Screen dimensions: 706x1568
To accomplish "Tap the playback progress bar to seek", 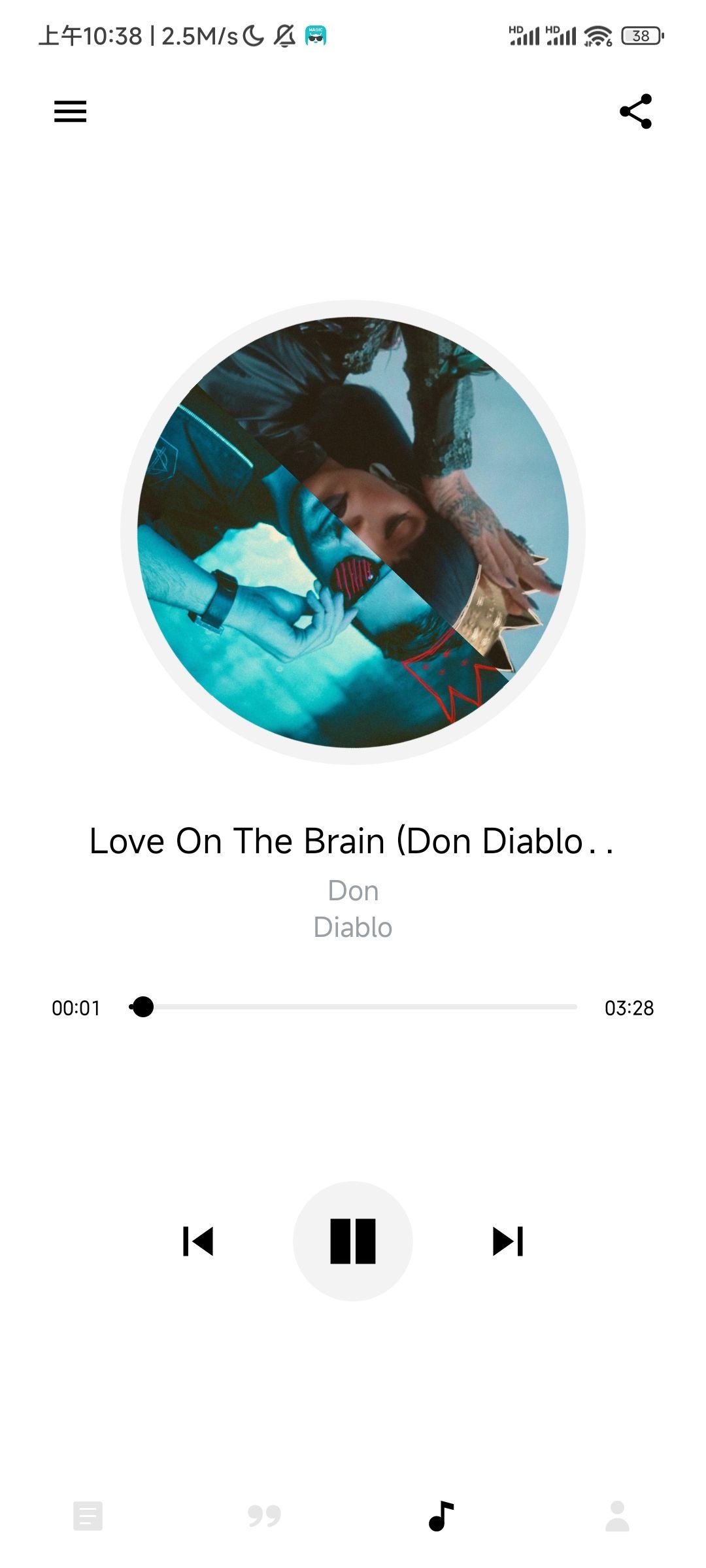I will pyautogui.click(x=353, y=1007).
